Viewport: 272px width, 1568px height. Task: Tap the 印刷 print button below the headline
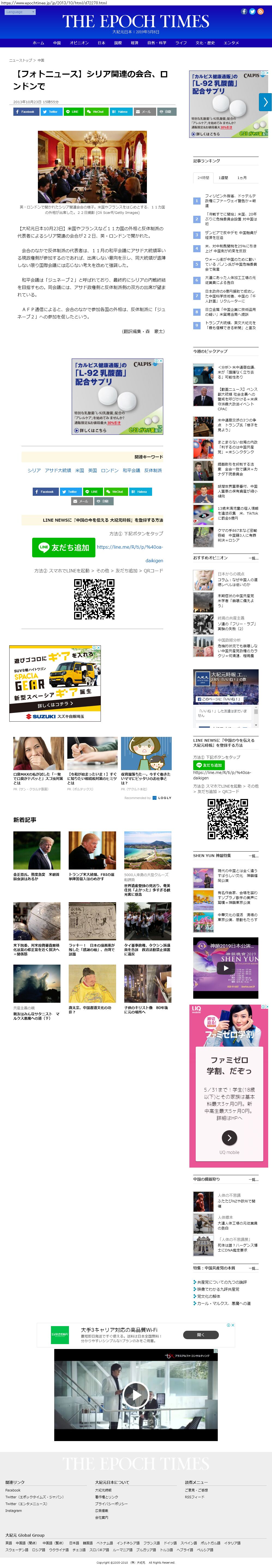click(165, 111)
